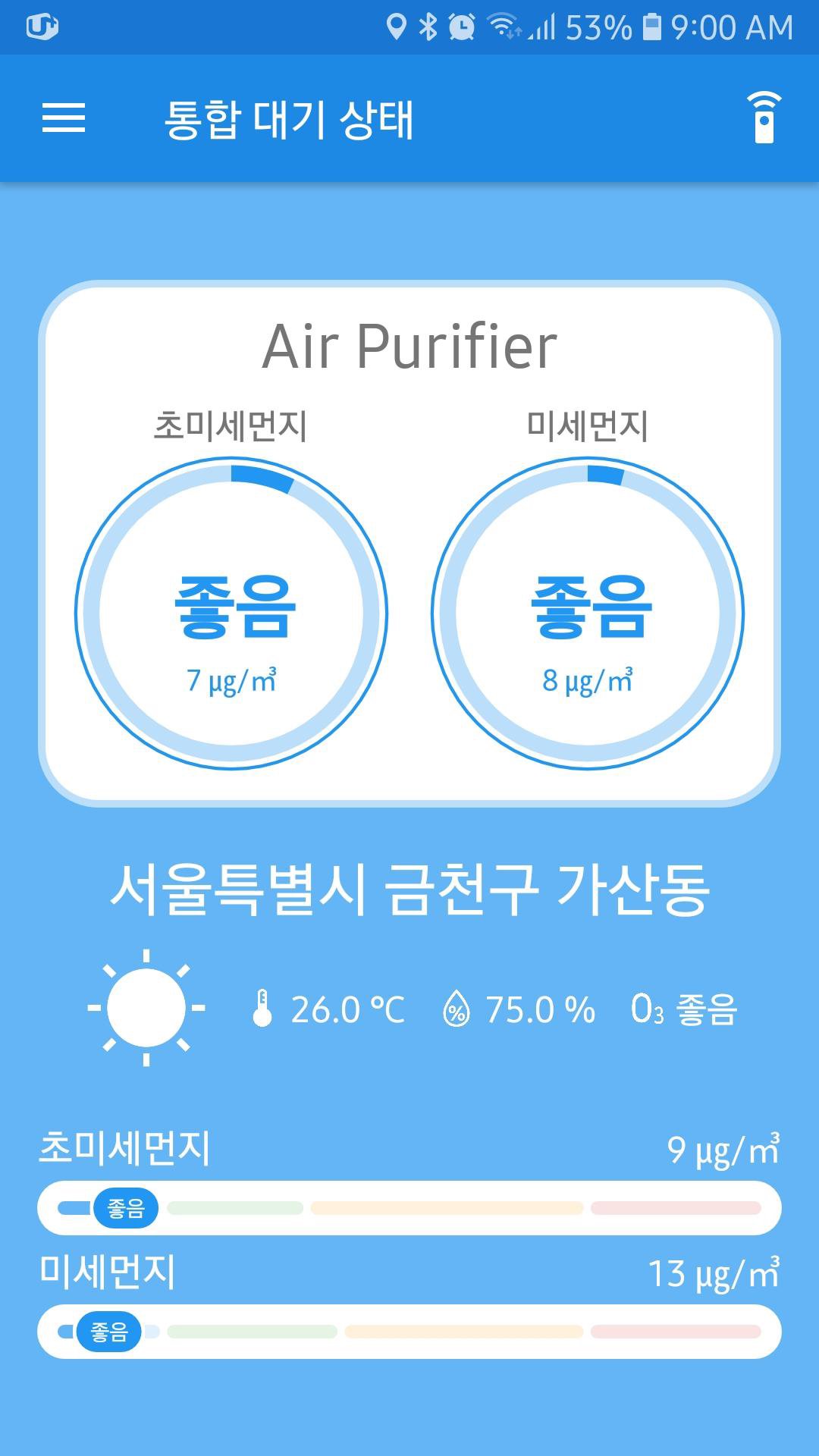Screen dimensions: 819x1456
Task: Tap the app logo in the status bar
Action: (x=42, y=25)
